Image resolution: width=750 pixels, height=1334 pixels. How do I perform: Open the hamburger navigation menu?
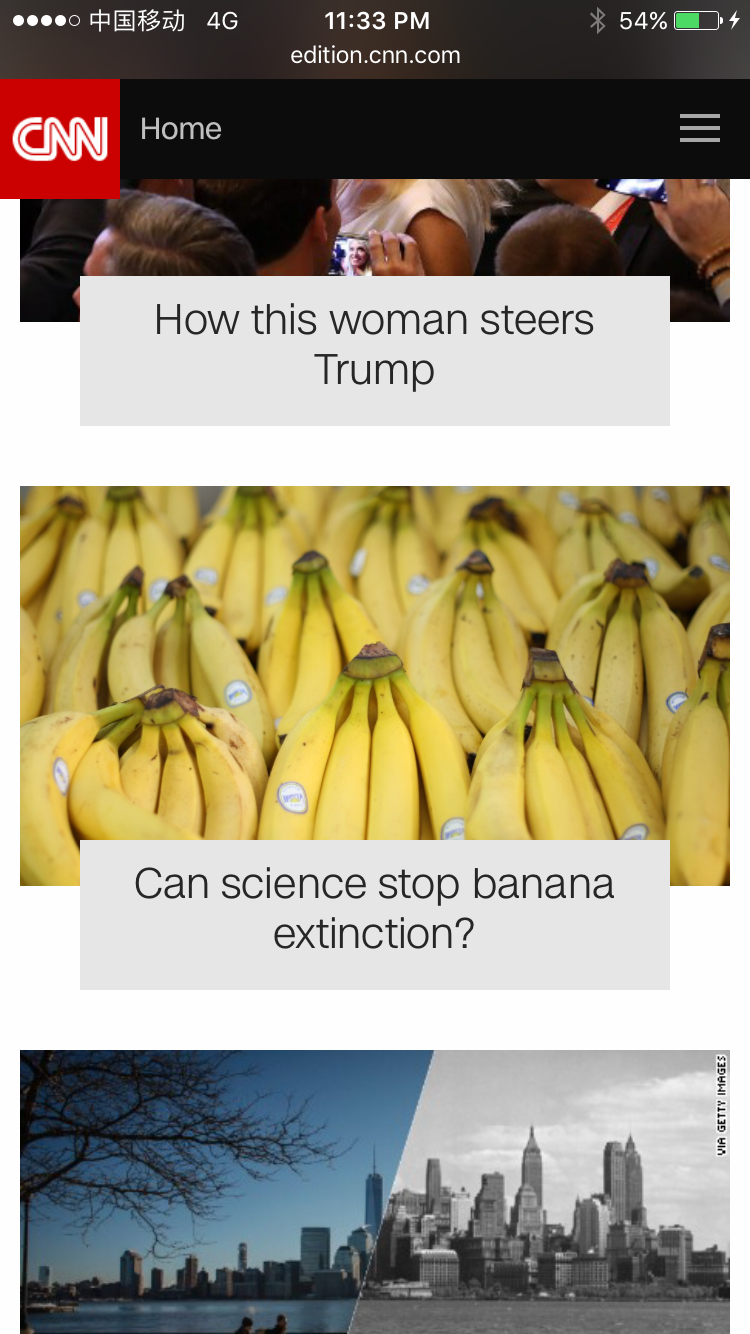point(699,129)
